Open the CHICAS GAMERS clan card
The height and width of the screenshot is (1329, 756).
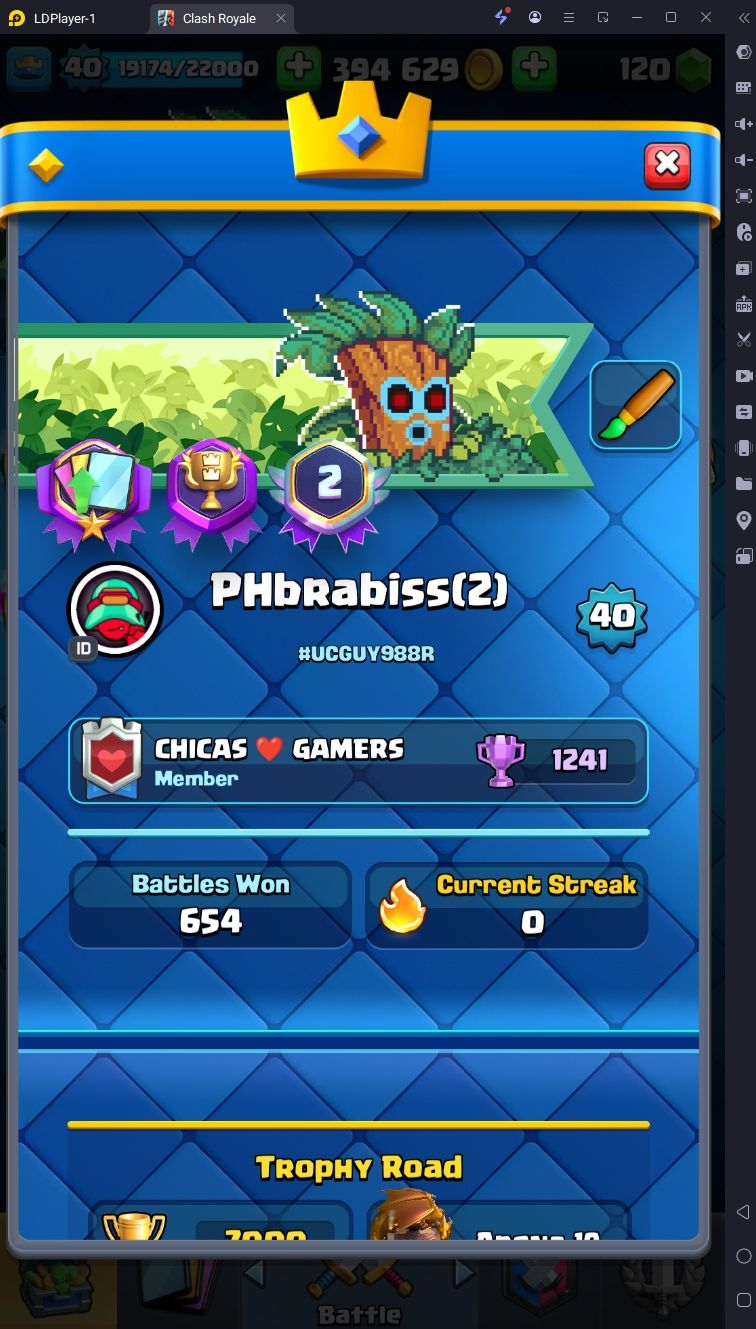click(x=358, y=761)
